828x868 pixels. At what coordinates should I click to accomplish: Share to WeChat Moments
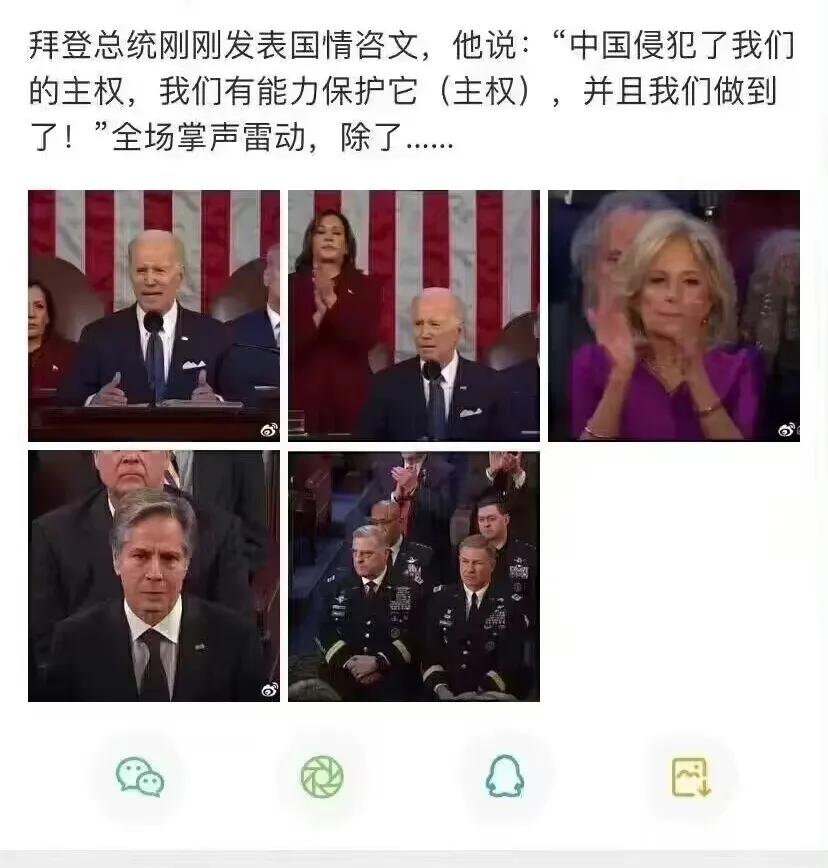322,777
